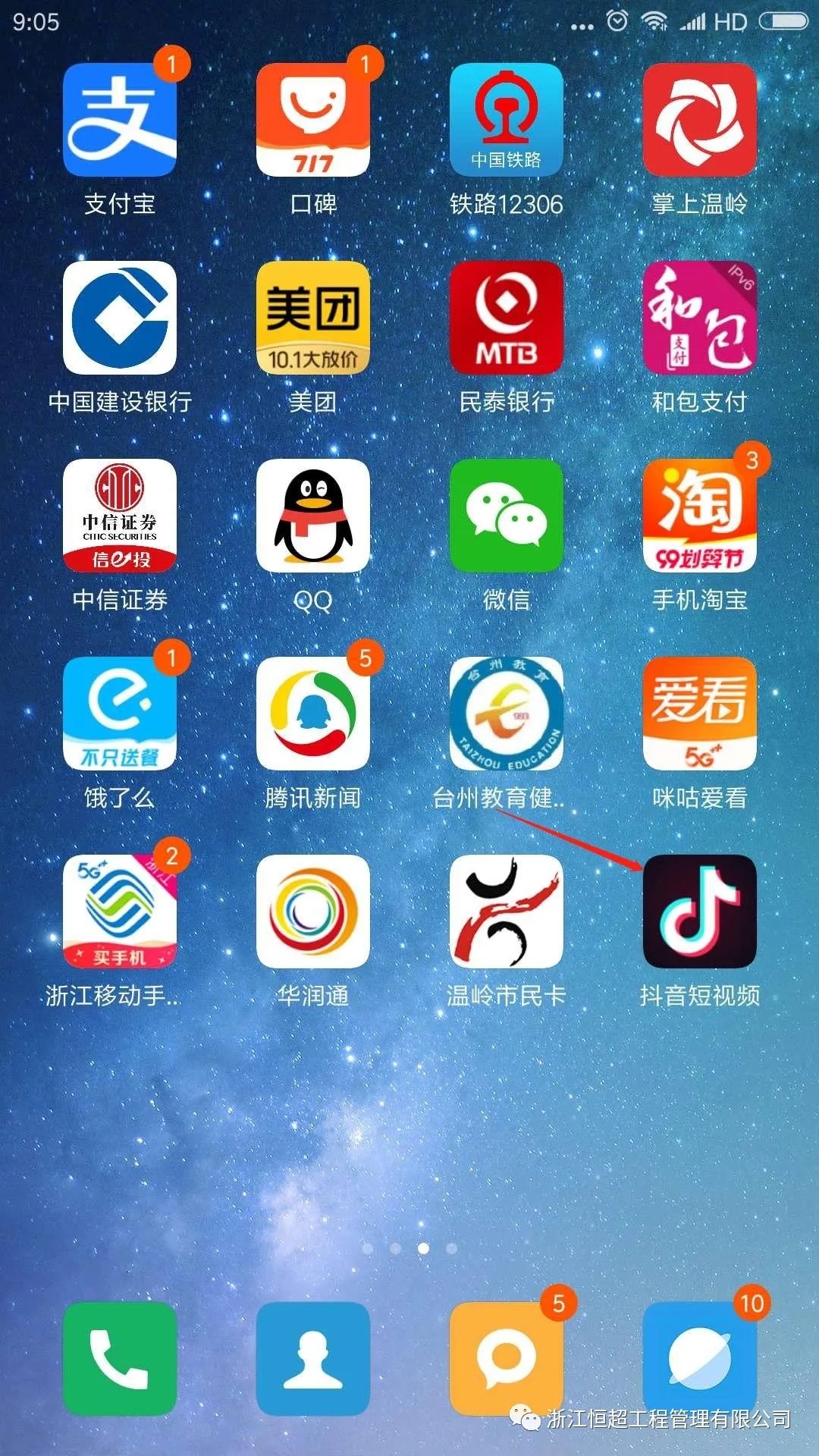Open the Phone dialer in the dock
The width and height of the screenshot is (819, 1456).
[x=120, y=1359]
